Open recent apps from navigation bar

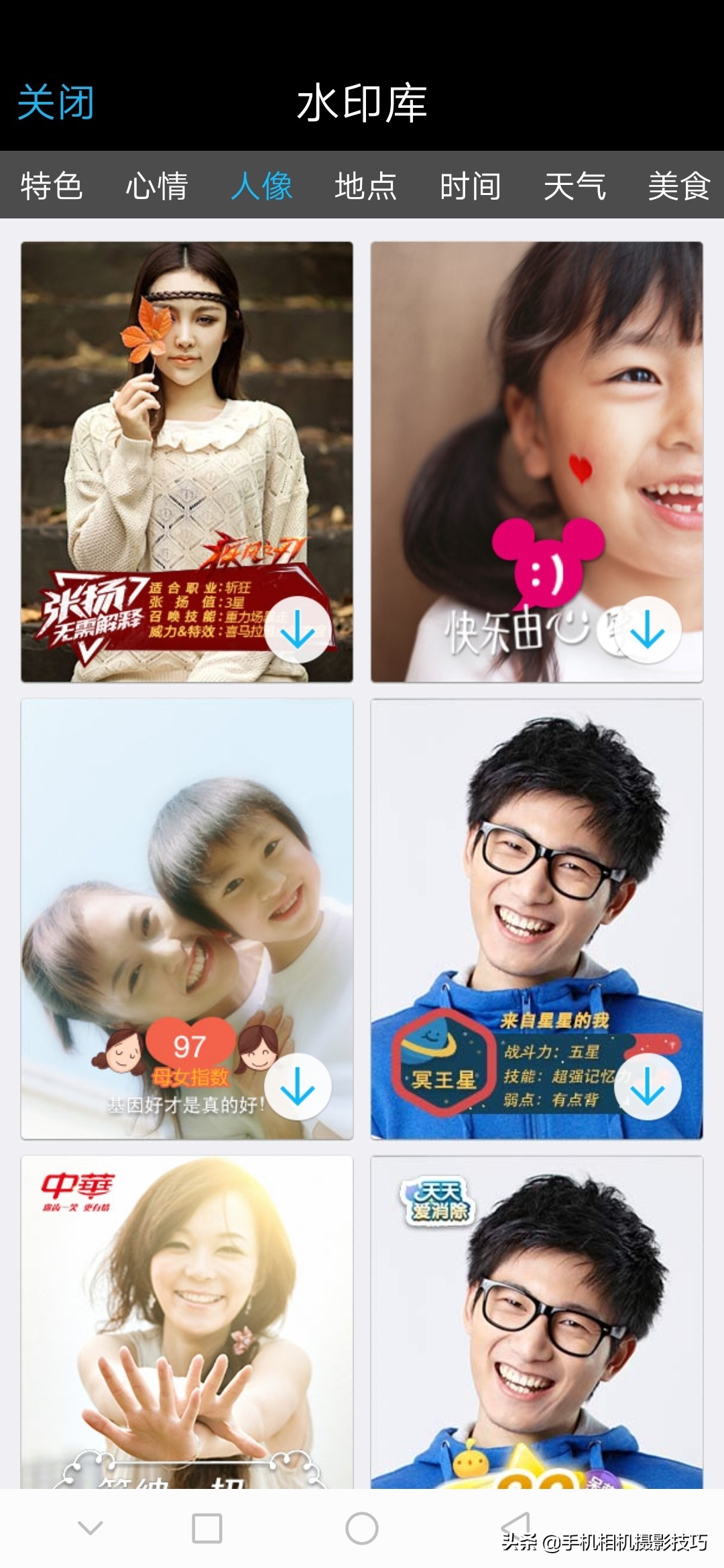207,1528
